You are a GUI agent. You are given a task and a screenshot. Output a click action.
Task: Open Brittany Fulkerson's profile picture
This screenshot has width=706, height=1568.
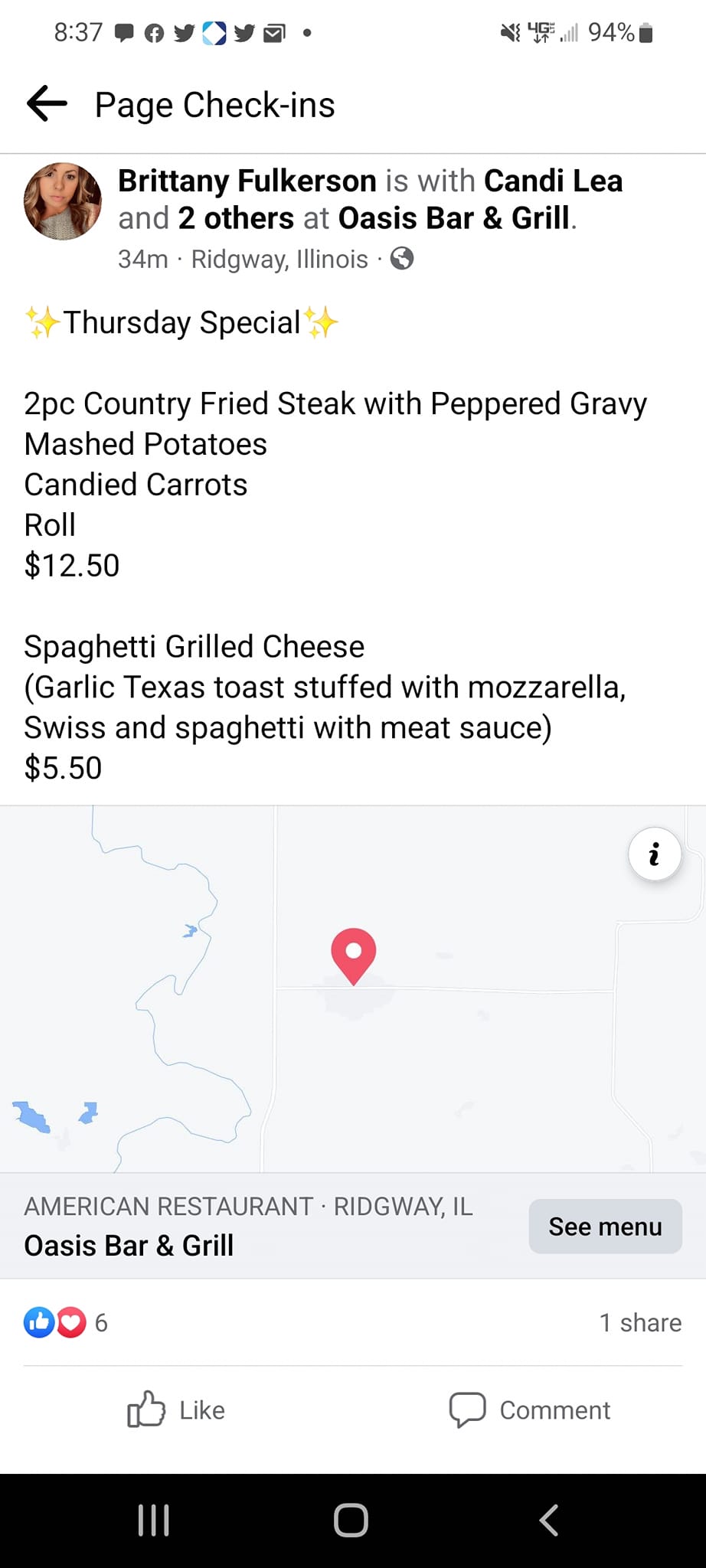(x=63, y=201)
